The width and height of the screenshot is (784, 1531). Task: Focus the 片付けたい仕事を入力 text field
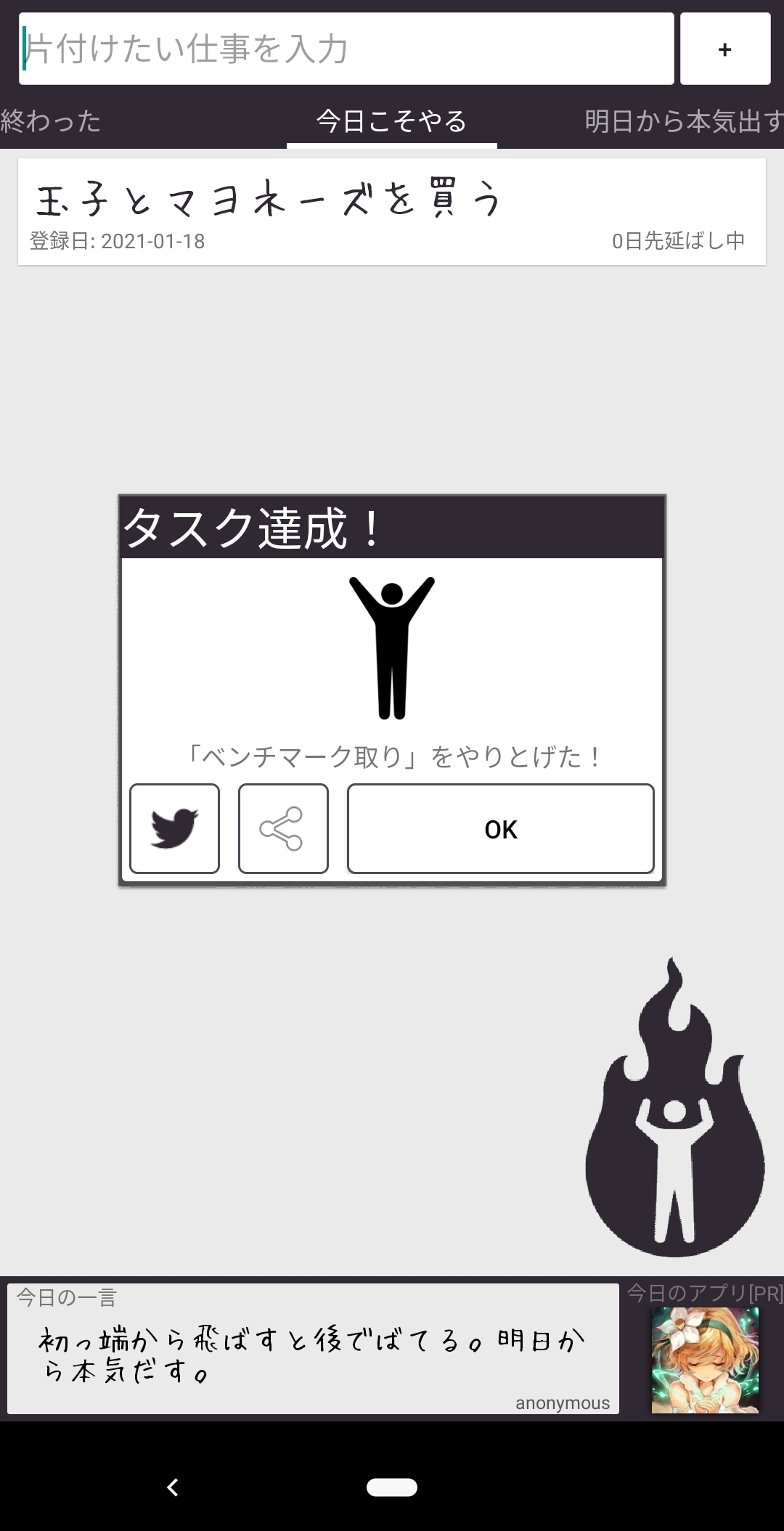(x=346, y=49)
